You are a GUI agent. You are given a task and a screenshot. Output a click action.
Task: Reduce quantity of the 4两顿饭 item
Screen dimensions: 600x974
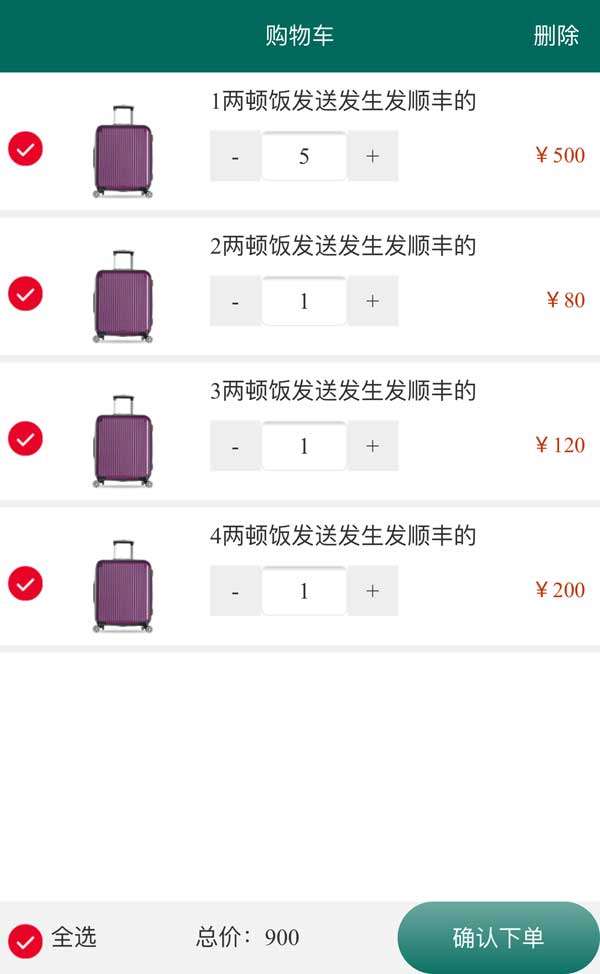point(235,591)
